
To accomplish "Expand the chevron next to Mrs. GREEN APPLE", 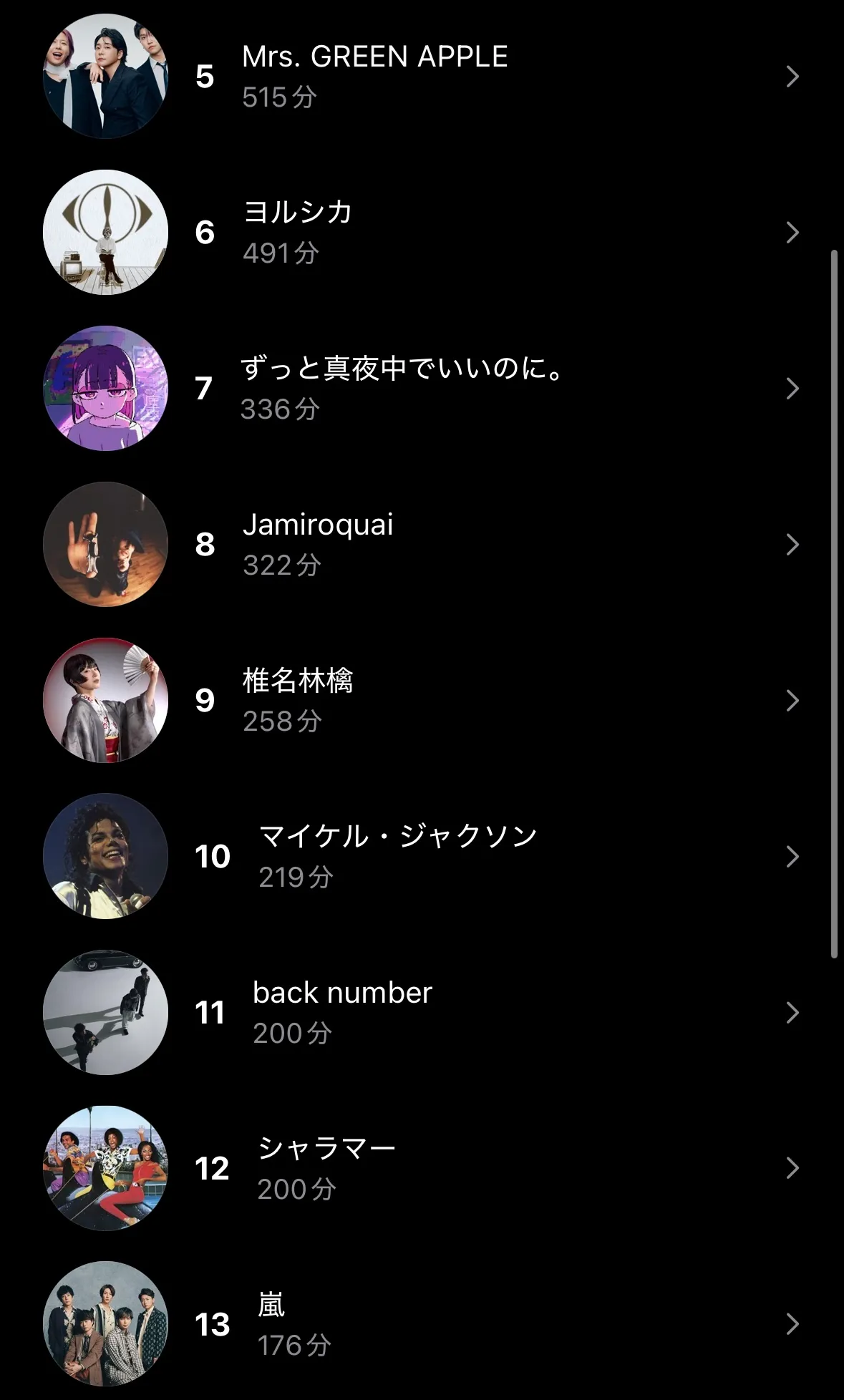I will (792, 77).
